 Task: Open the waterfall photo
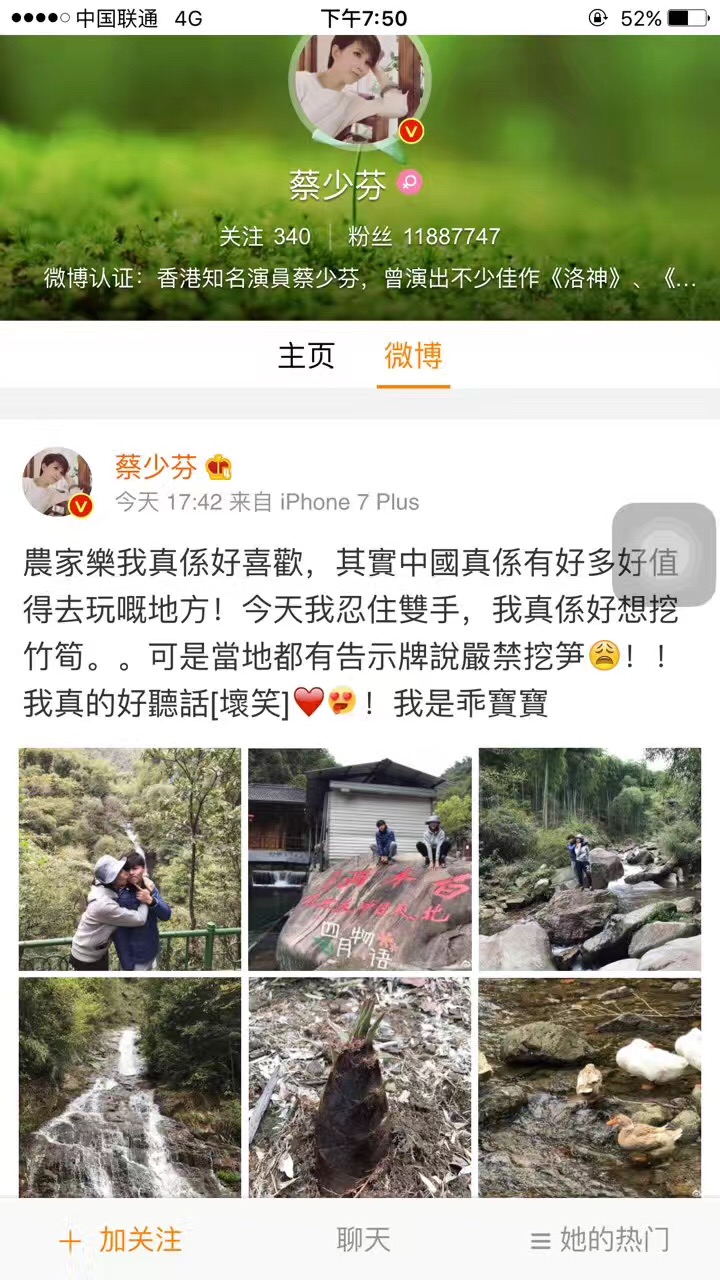click(130, 1087)
